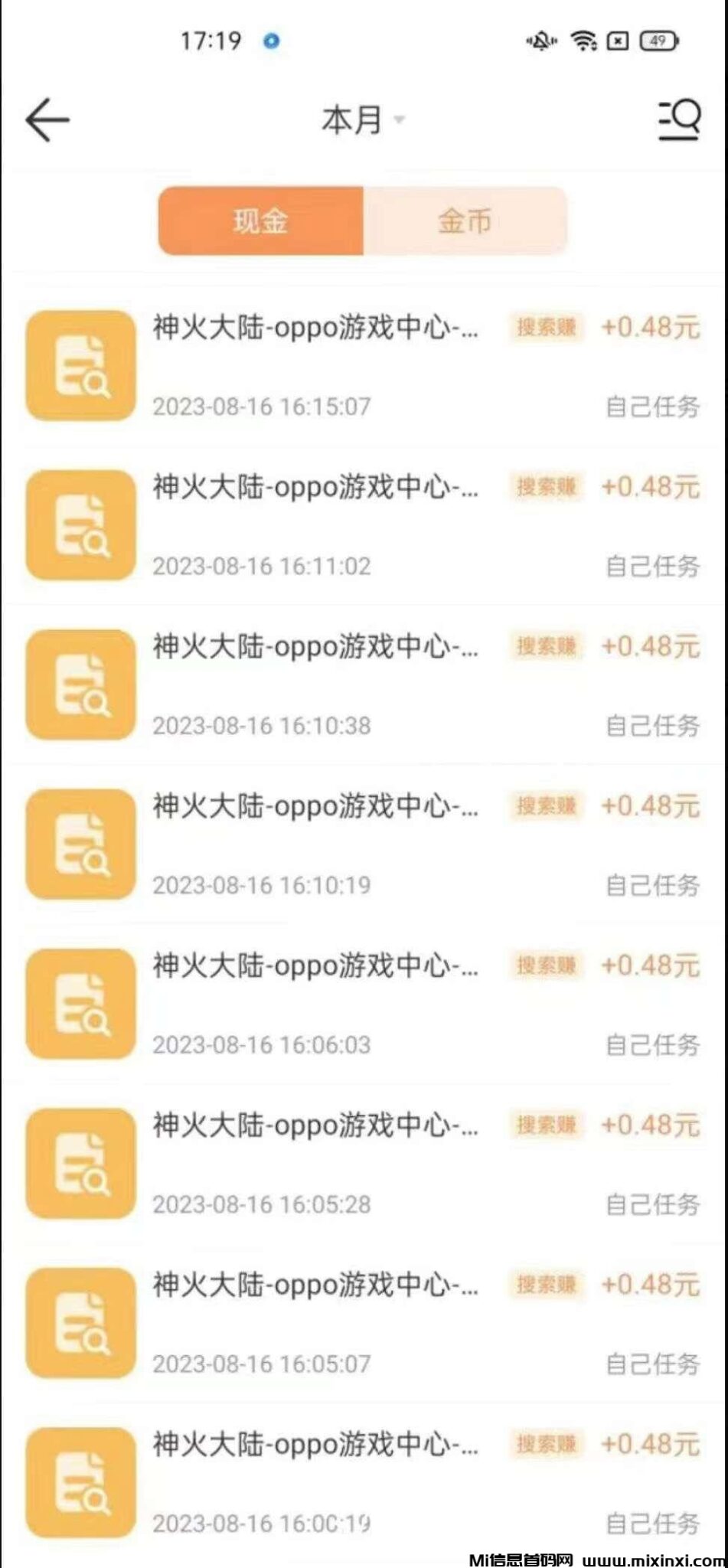Tap the document icon of the 16:10:38 record
Viewport: 728px width, 1568px height.
click(x=80, y=685)
